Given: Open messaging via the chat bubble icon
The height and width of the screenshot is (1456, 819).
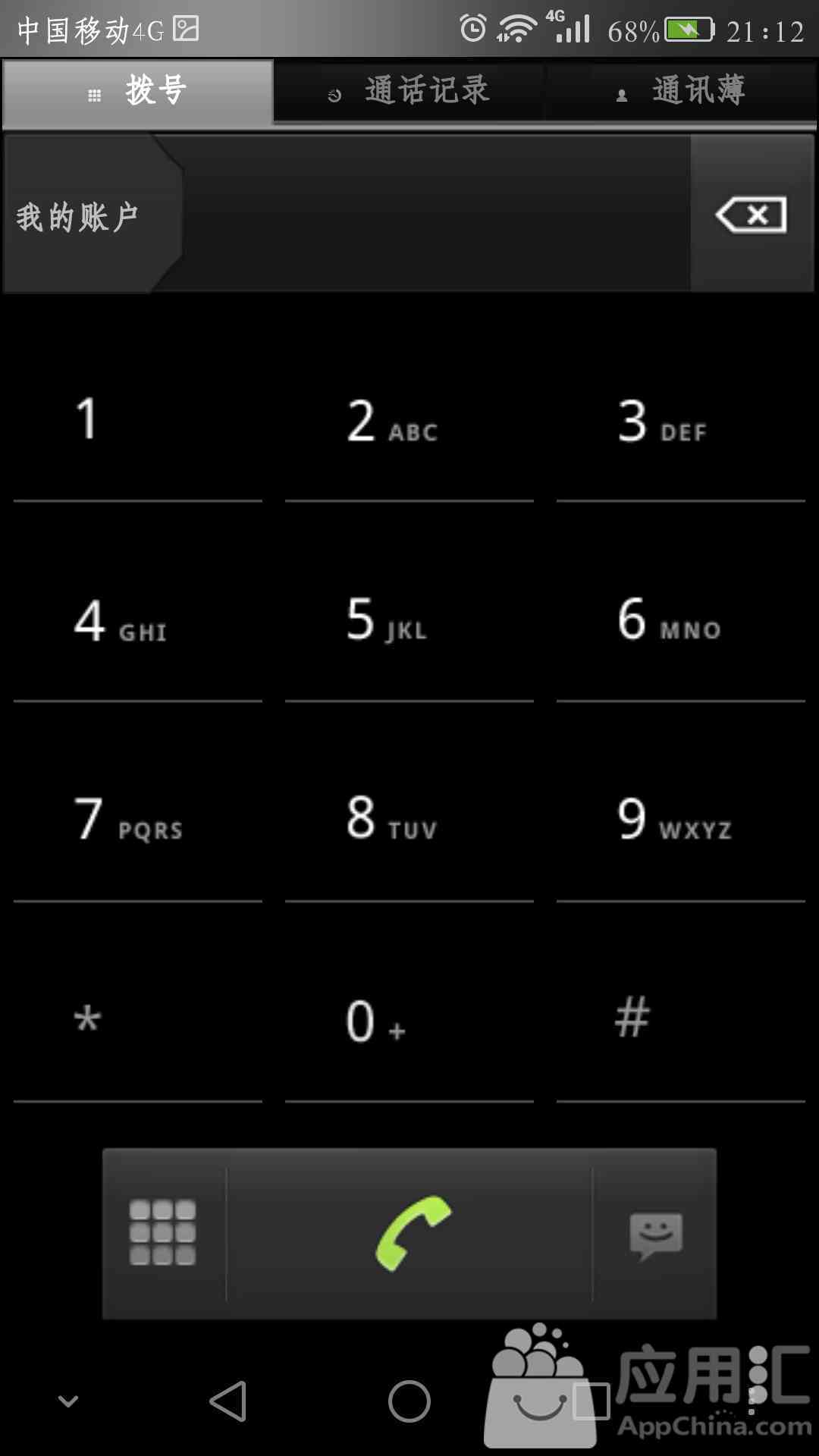Looking at the screenshot, I should point(655,1233).
